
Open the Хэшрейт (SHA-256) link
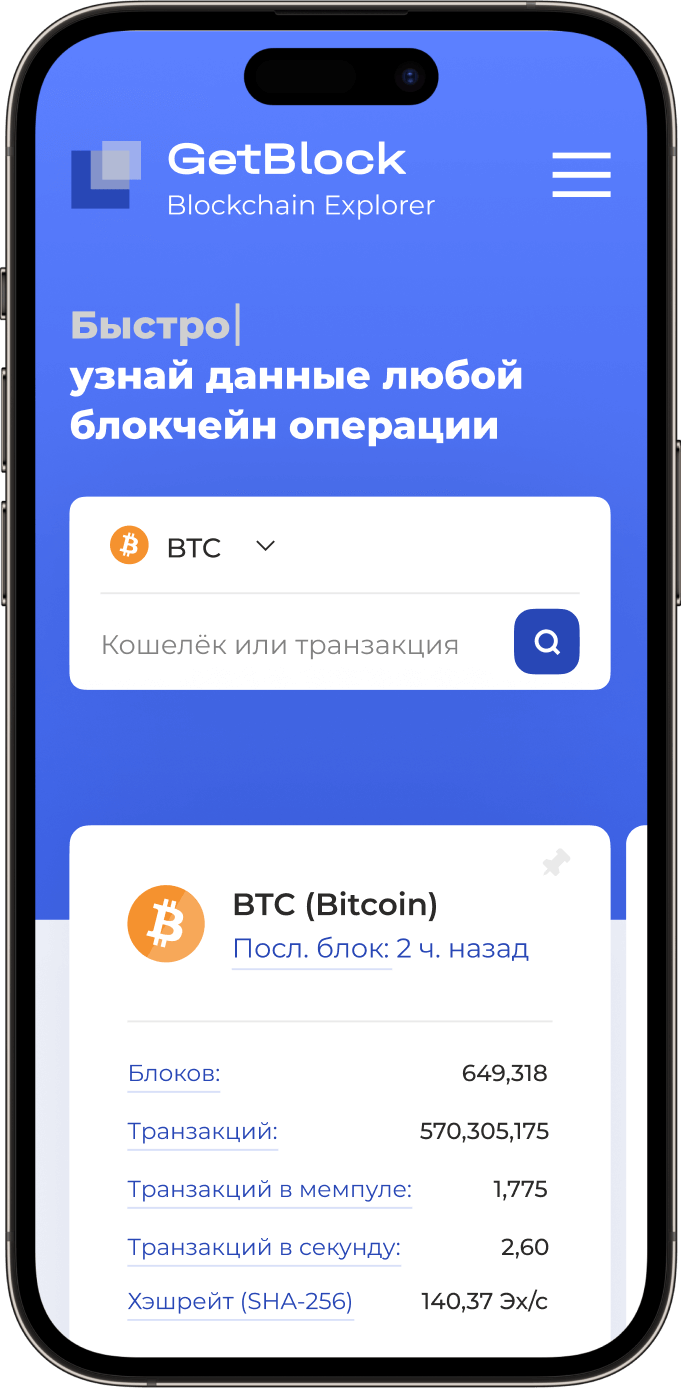(240, 1302)
